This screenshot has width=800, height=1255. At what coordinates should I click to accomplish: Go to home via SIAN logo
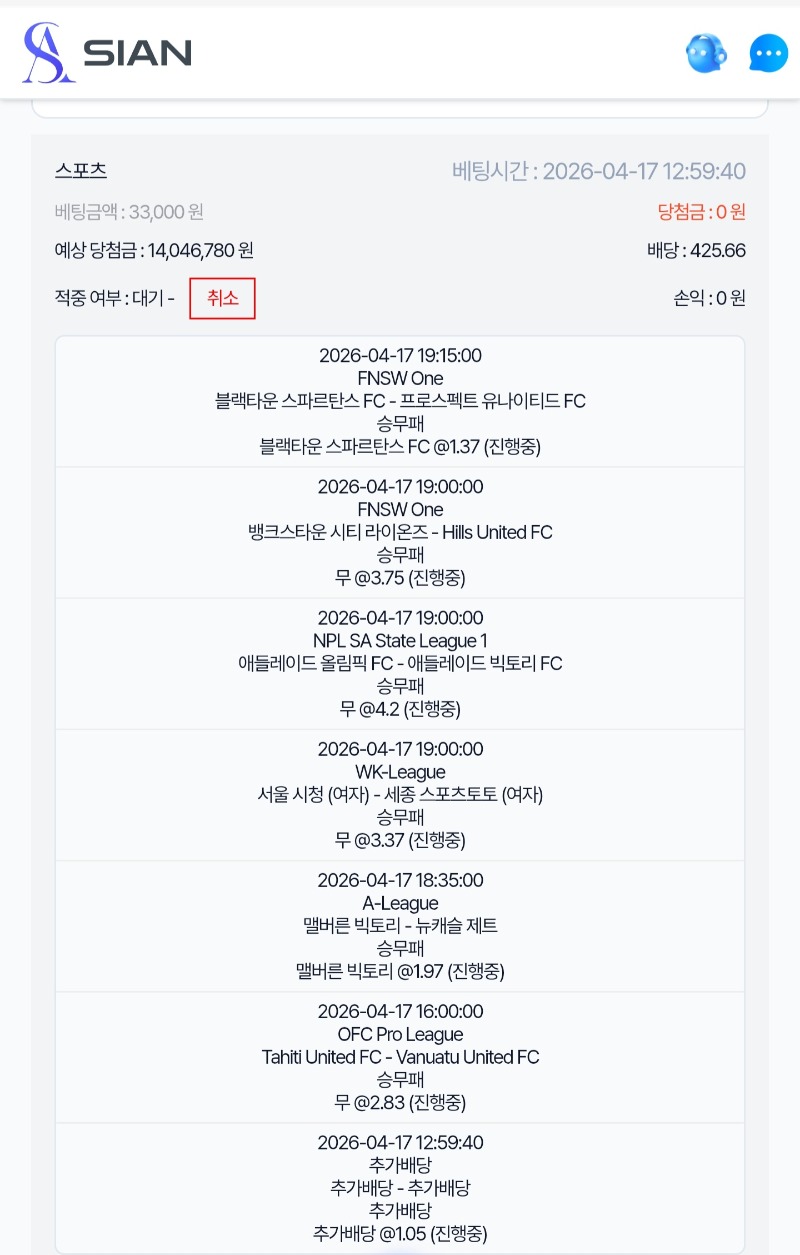(107, 53)
